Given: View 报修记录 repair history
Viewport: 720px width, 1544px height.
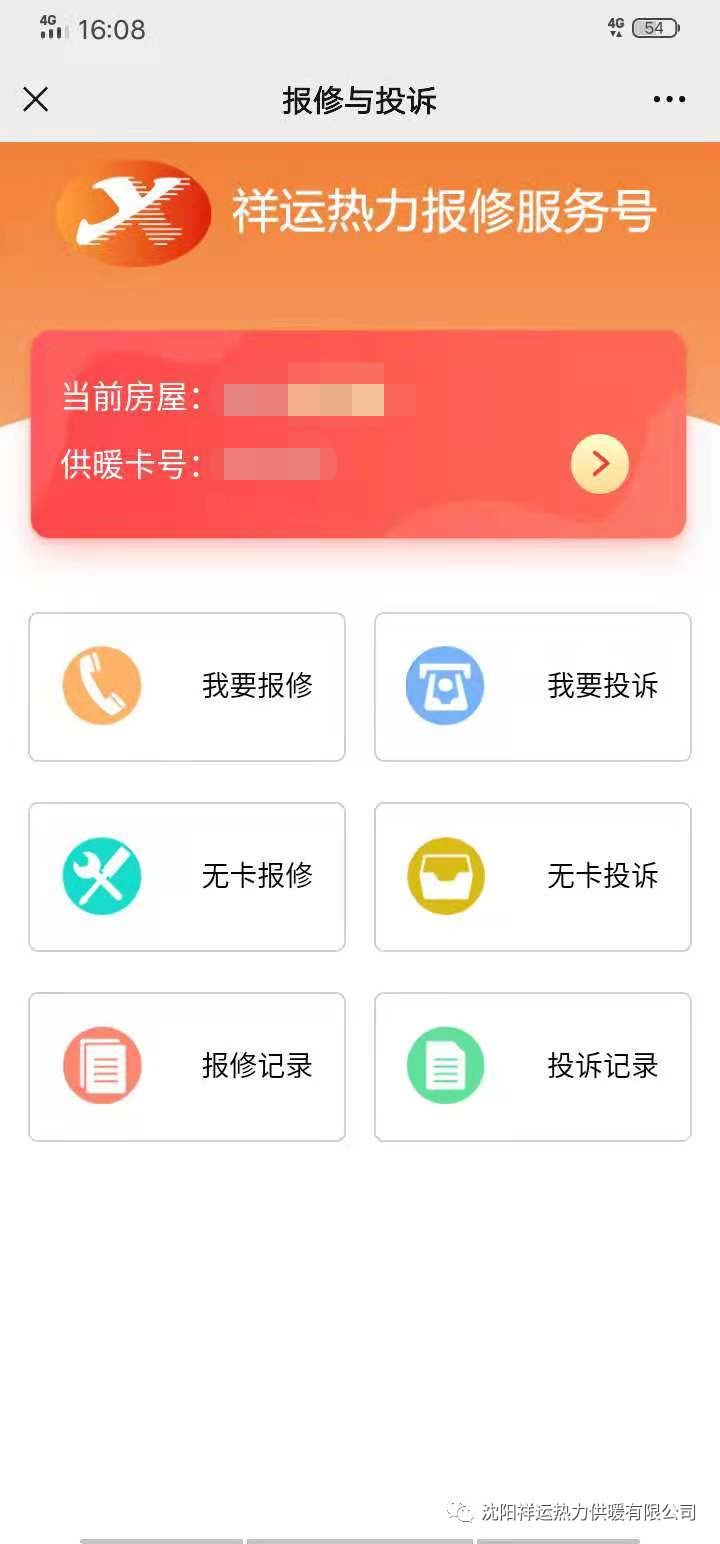Looking at the screenshot, I should 187,1067.
